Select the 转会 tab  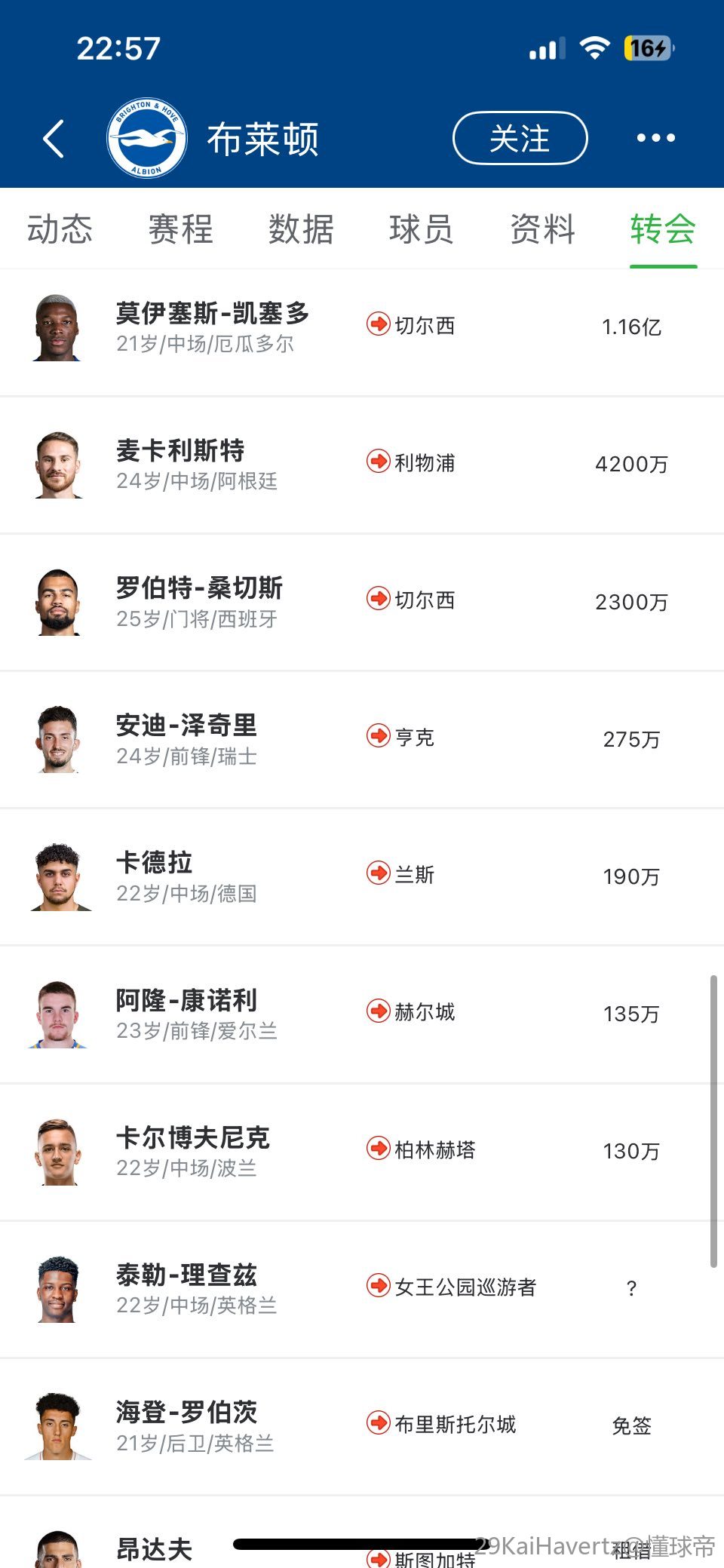coord(663,229)
